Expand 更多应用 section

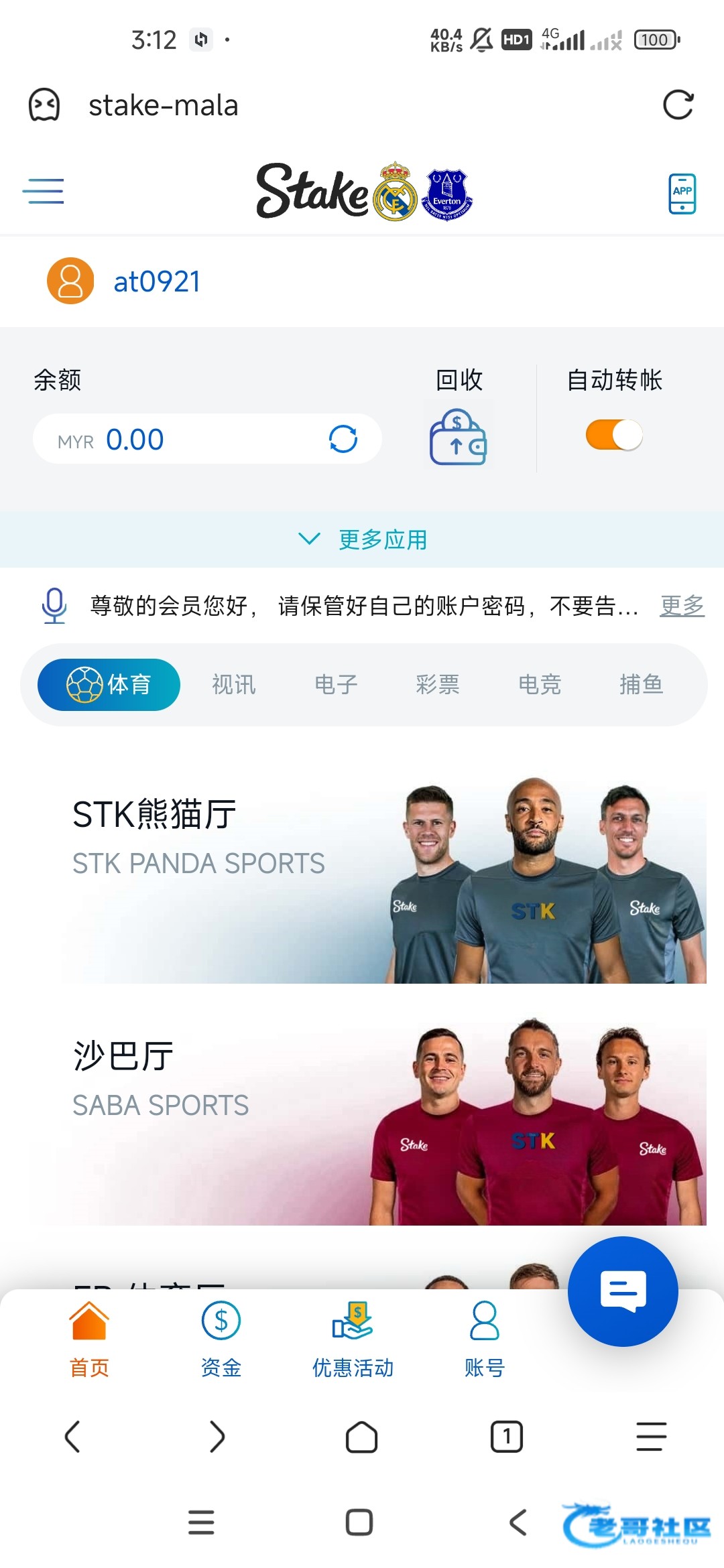(362, 539)
